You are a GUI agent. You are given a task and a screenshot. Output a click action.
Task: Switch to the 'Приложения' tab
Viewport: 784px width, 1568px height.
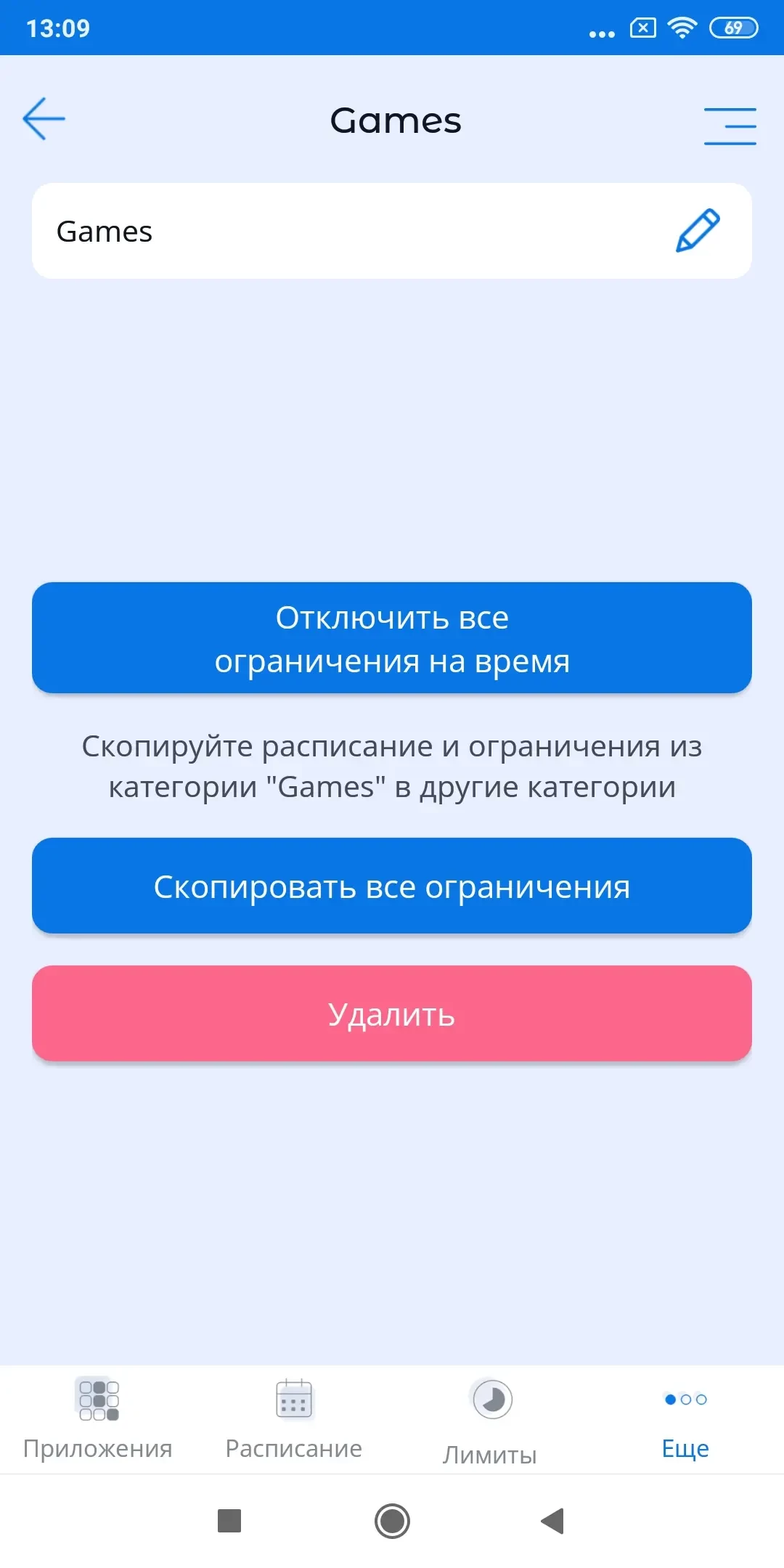click(x=98, y=1419)
